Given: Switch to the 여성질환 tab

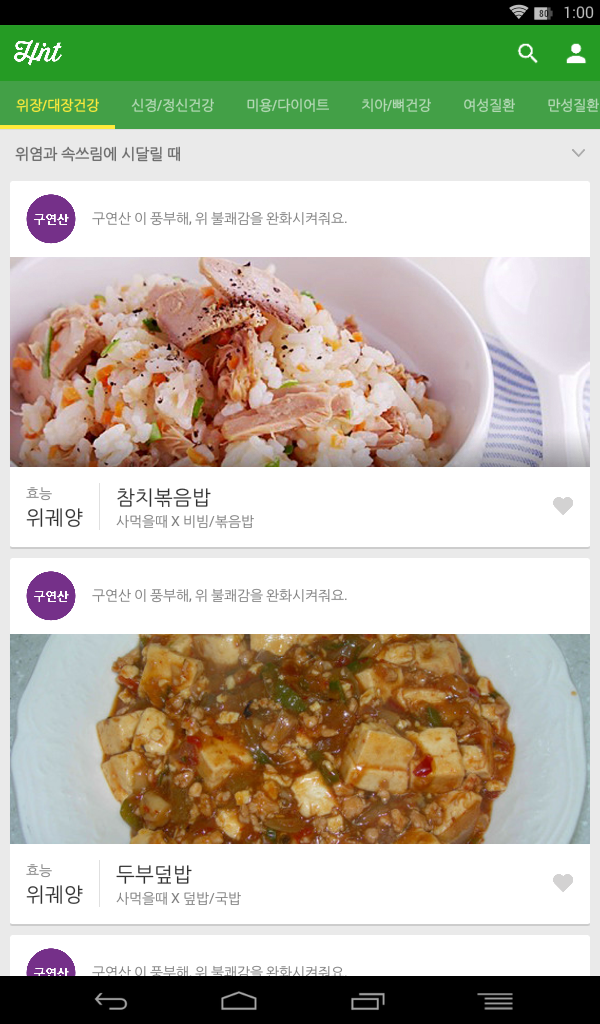Looking at the screenshot, I should click(489, 105).
